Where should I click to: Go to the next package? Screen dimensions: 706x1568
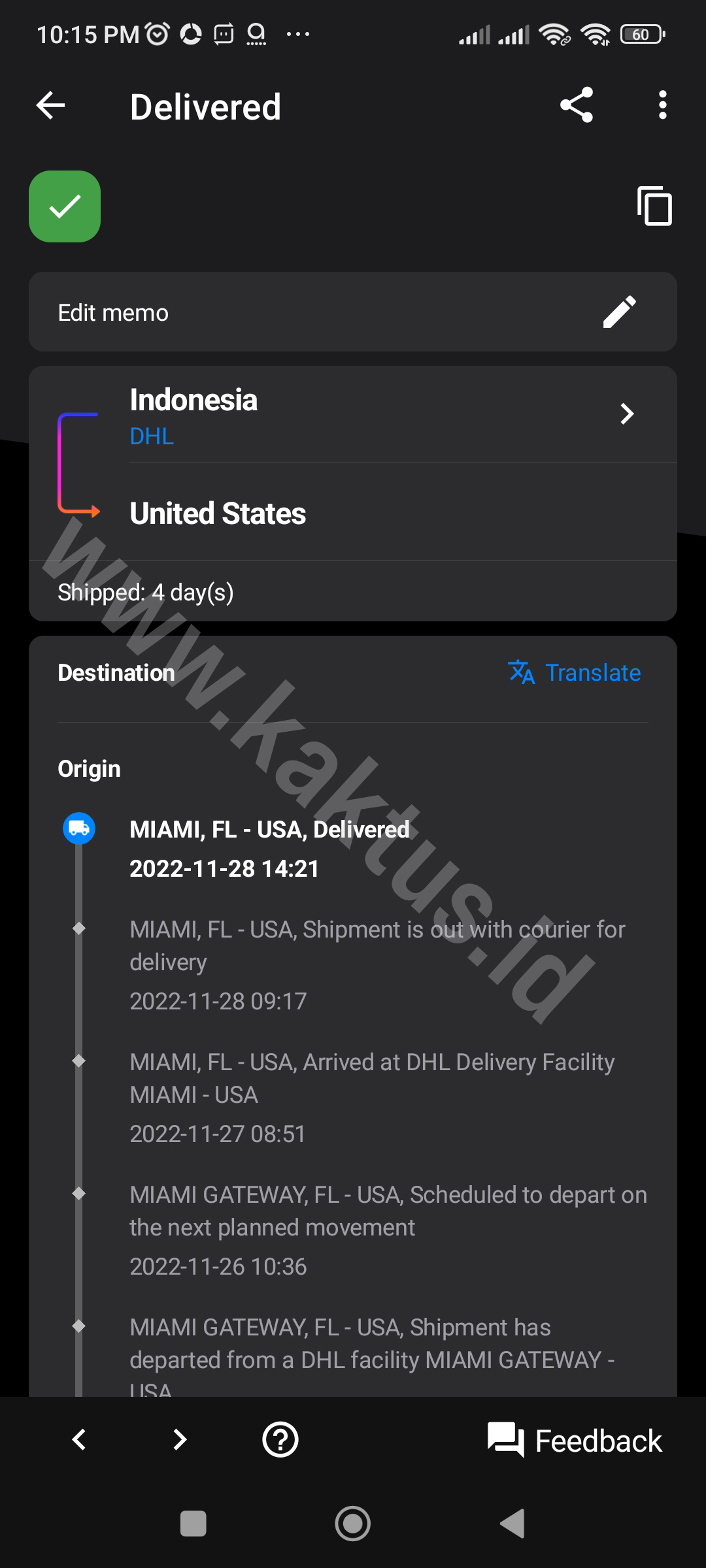(x=180, y=1439)
